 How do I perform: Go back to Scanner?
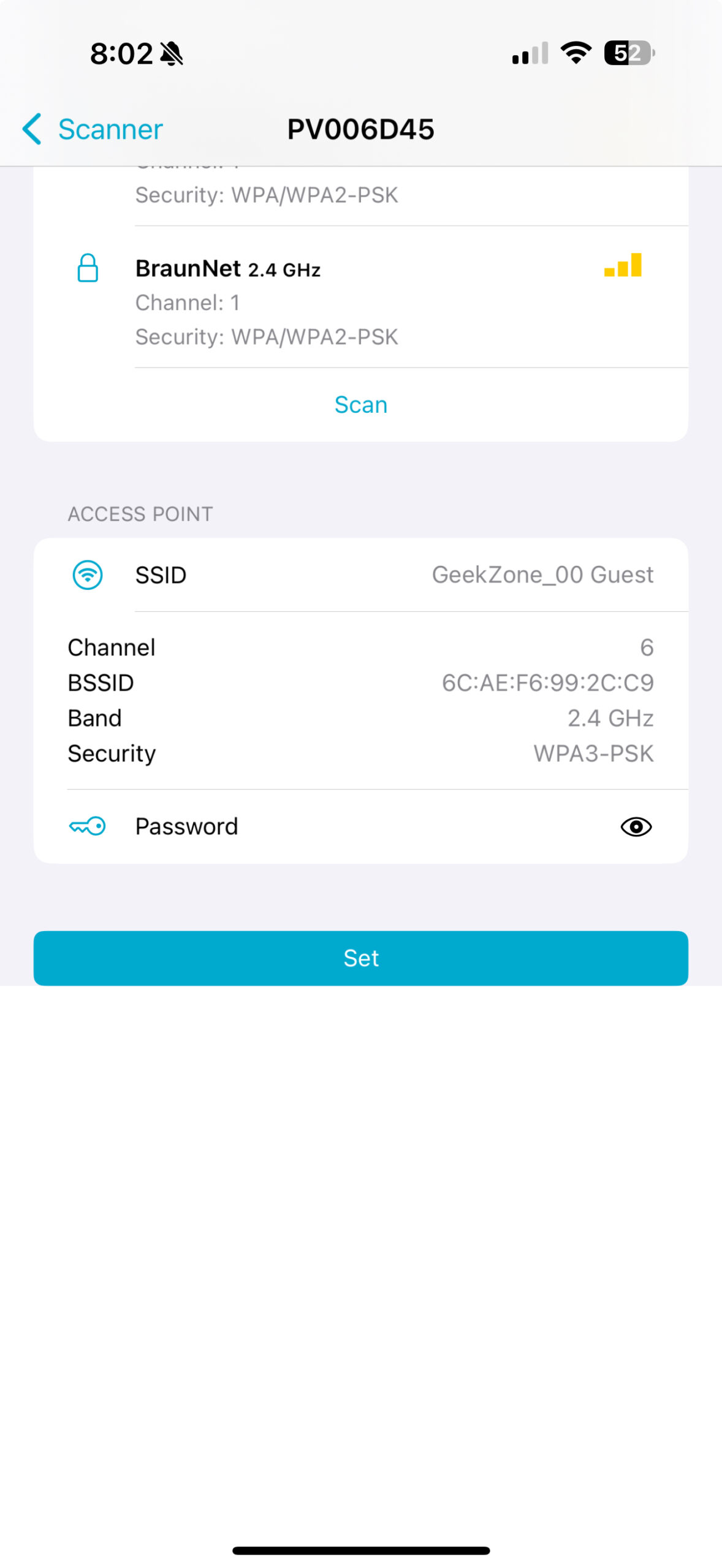(x=93, y=129)
